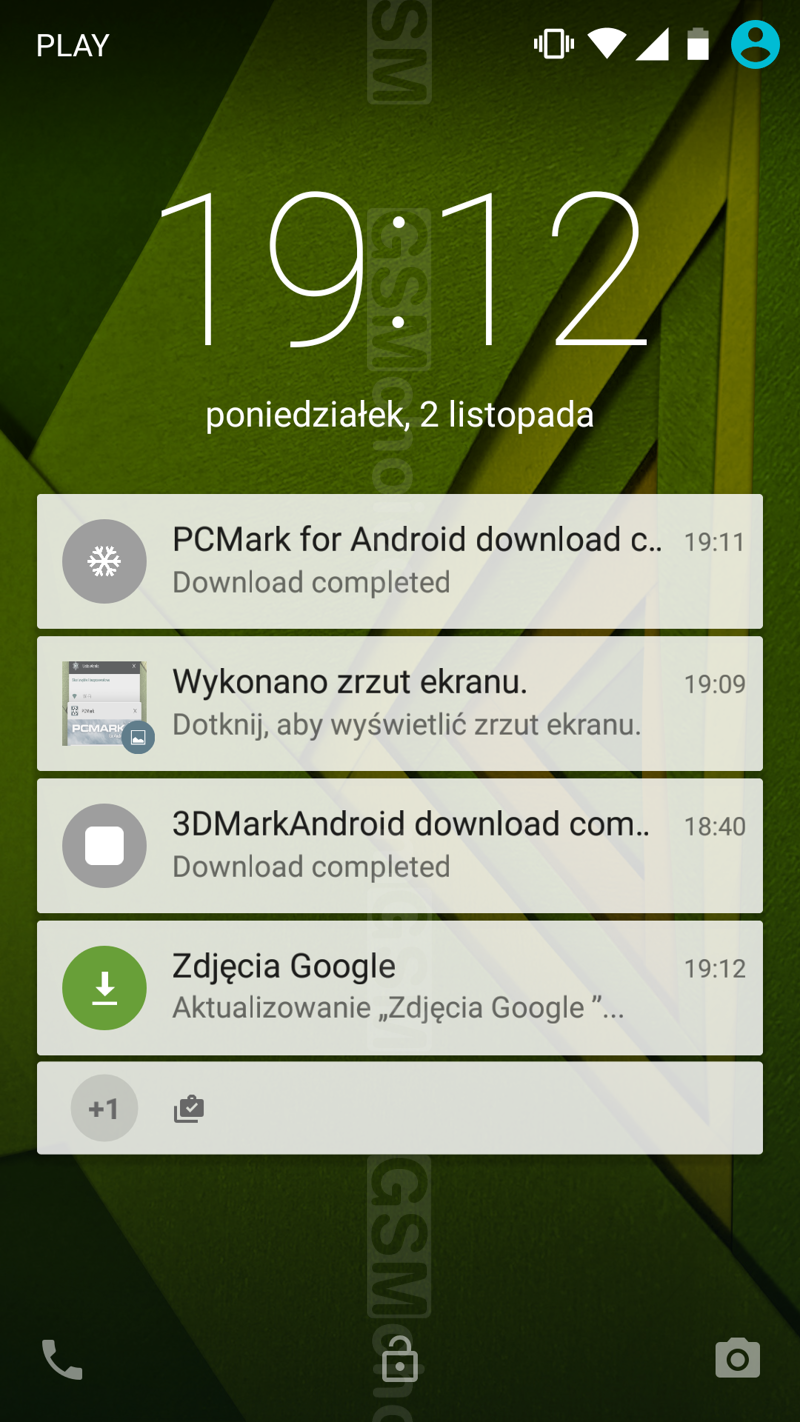The image size is (800, 1422).
Task: Open the screenshot captured notification
Action: click(400, 703)
